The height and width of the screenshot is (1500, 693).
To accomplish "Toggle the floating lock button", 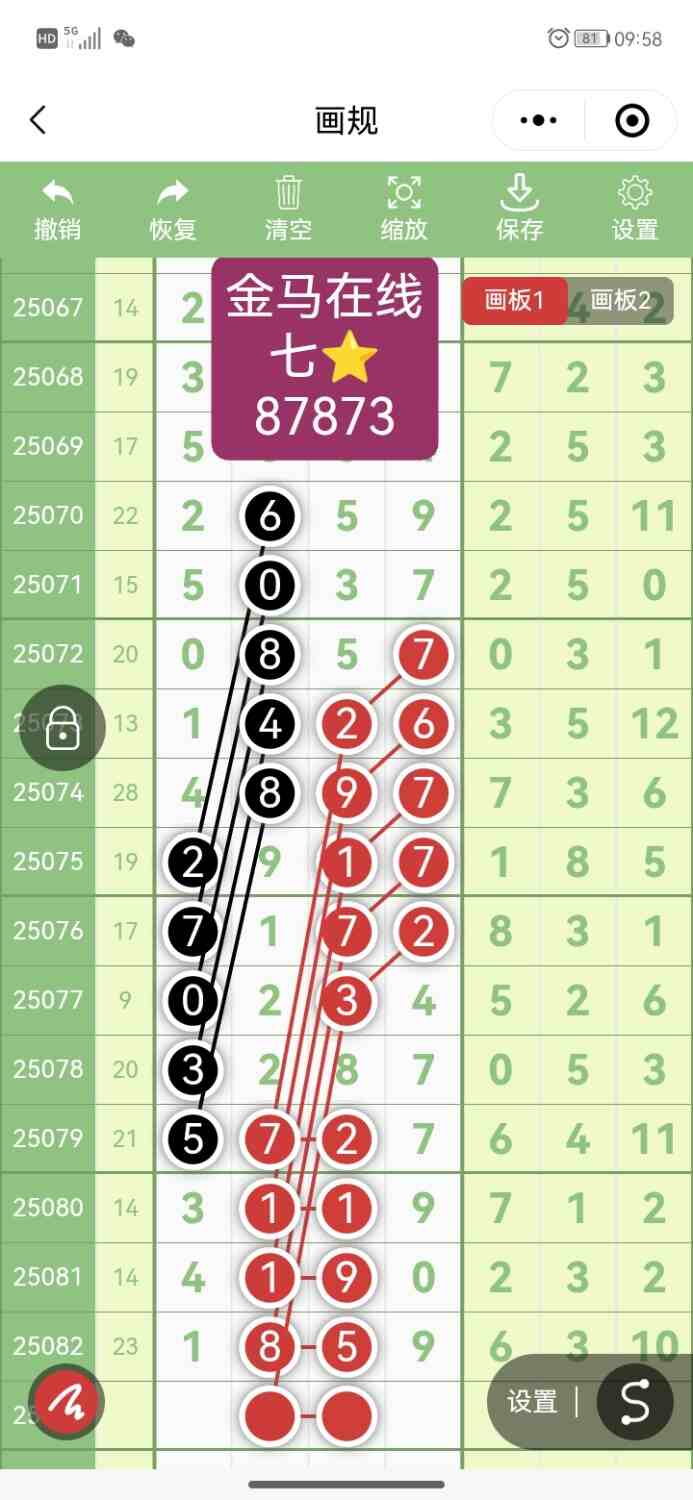I will click(63, 728).
